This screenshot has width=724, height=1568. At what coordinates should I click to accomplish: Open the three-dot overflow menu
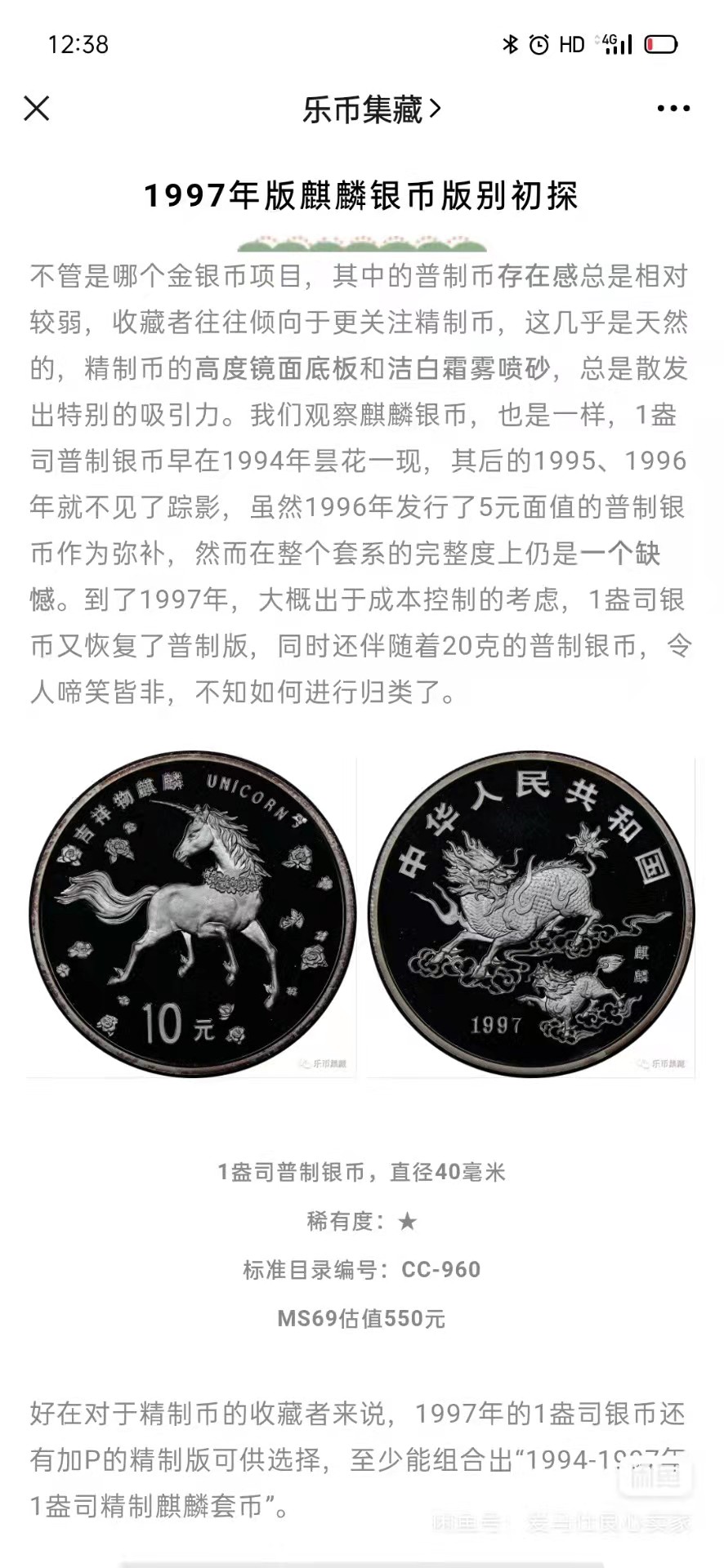coord(673,109)
